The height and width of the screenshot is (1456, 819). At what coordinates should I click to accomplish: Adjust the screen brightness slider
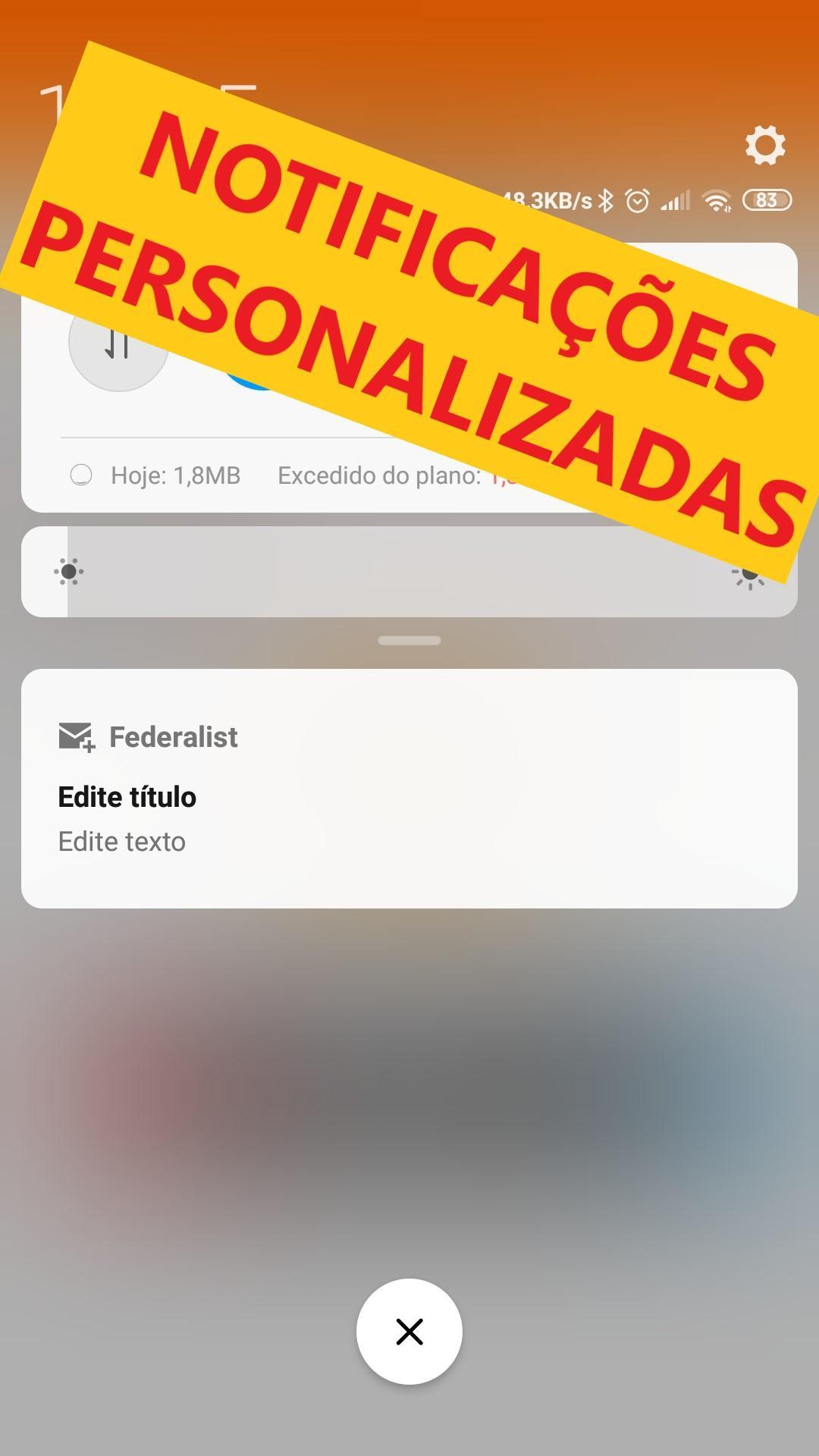tap(409, 573)
